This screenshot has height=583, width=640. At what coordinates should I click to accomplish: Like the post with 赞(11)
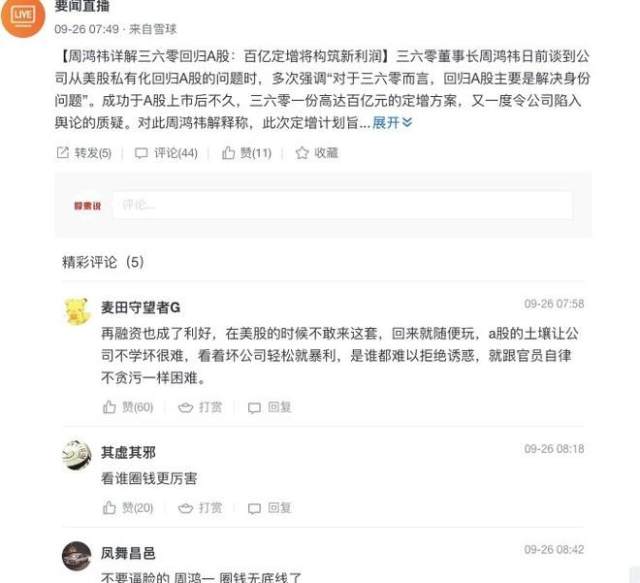click(x=247, y=153)
